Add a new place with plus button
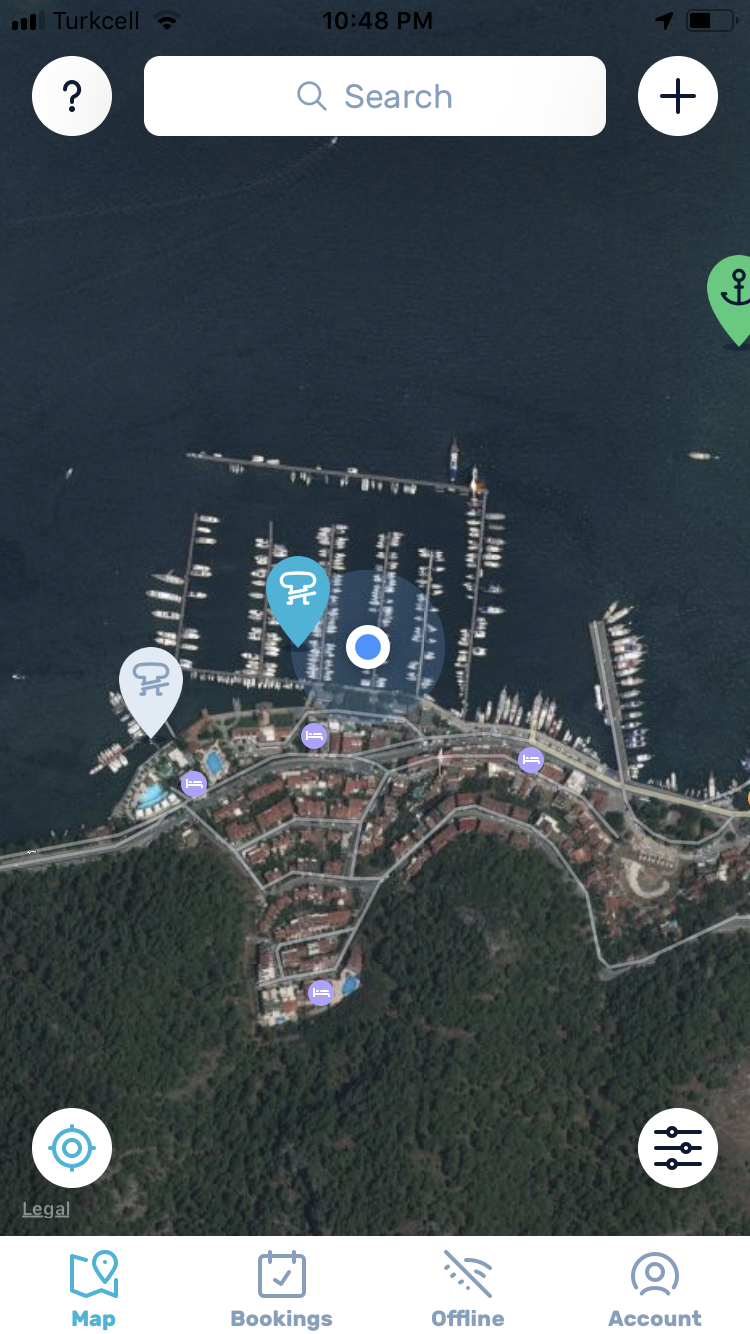Viewport: 750px width, 1334px height. (x=678, y=96)
